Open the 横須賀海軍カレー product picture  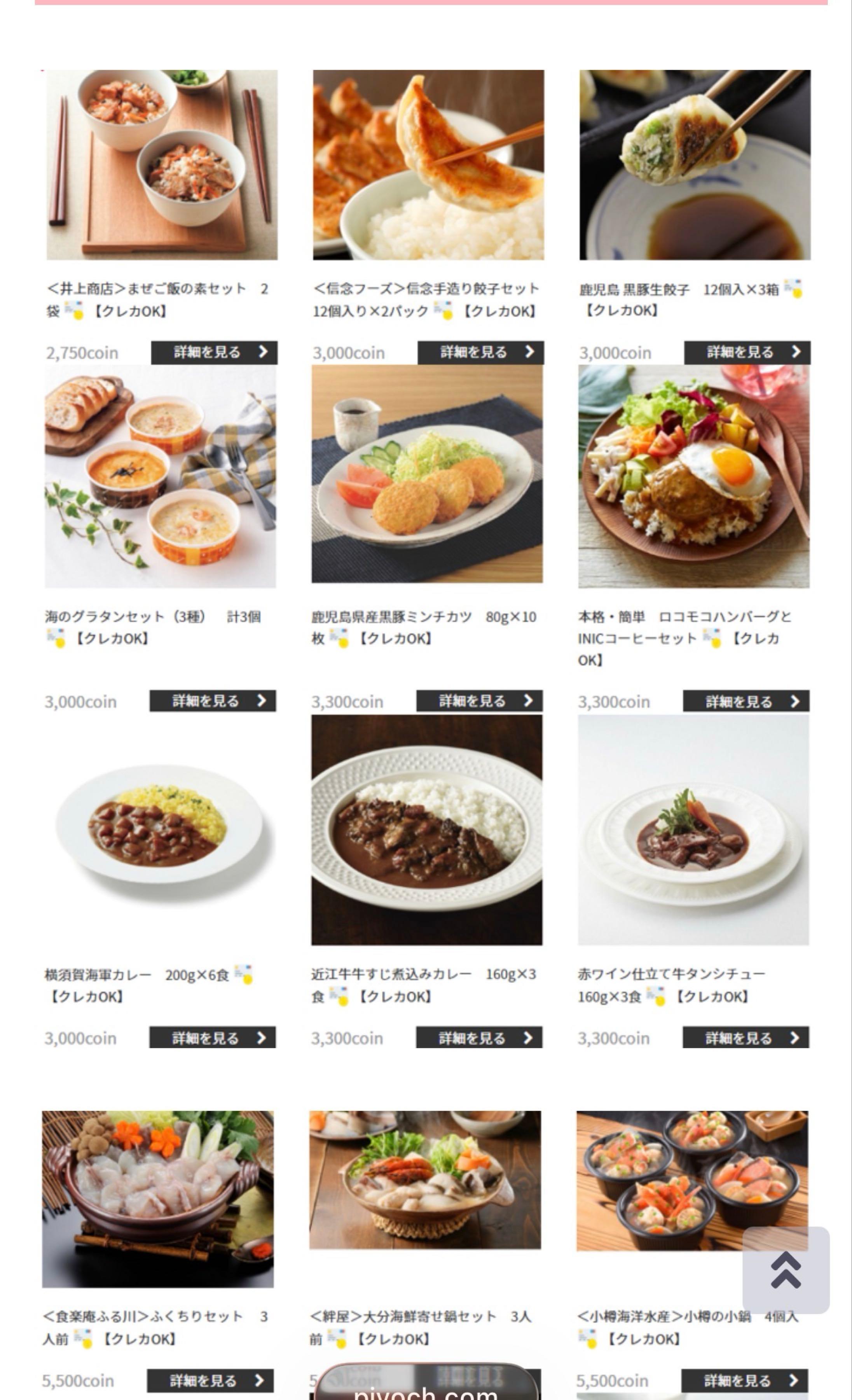(160, 829)
